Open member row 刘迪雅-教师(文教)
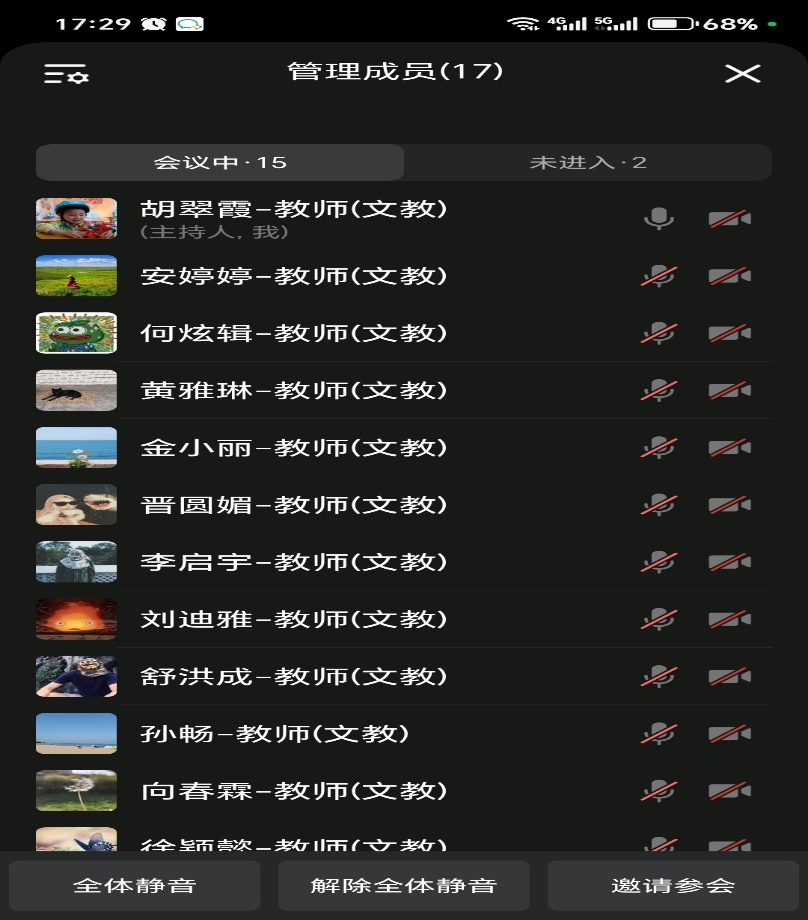Image resolution: width=808 pixels, height=920 pixels. pos(294,619)
